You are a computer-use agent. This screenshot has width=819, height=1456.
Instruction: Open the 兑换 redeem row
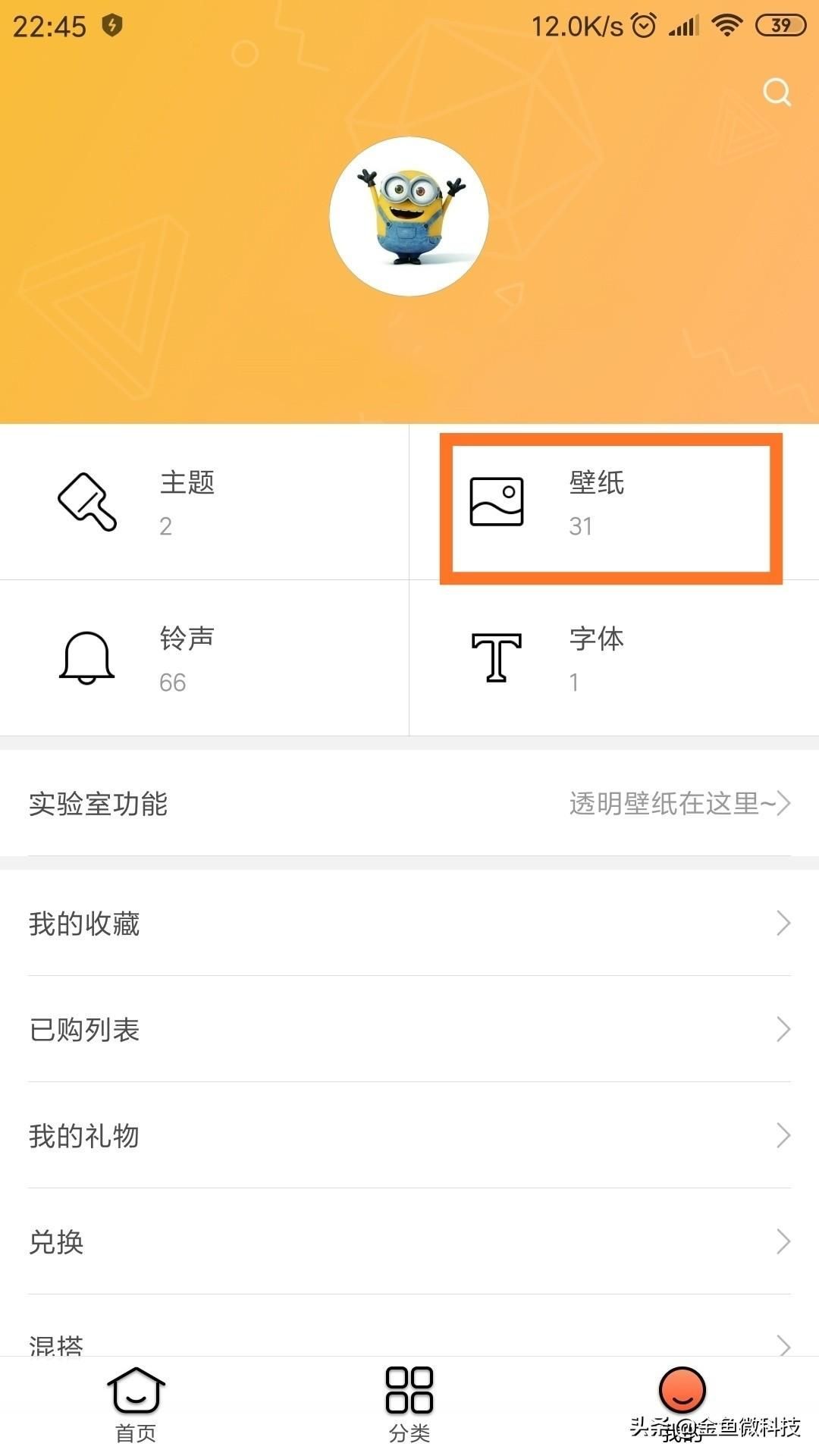[409, 1242]
